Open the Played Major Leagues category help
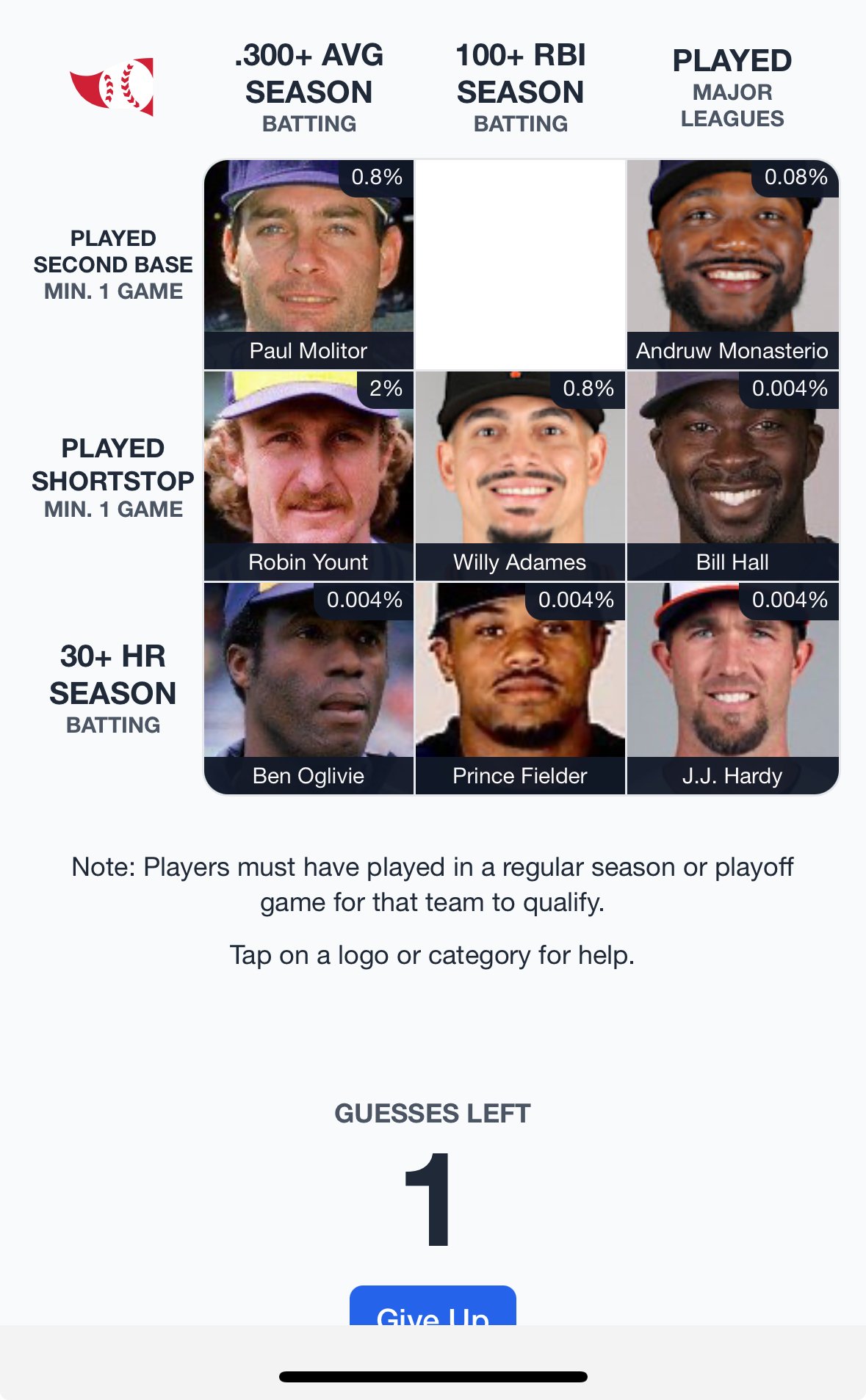Image resolution: width=866 pixels, height=1400 pixels. pos(732,88)
